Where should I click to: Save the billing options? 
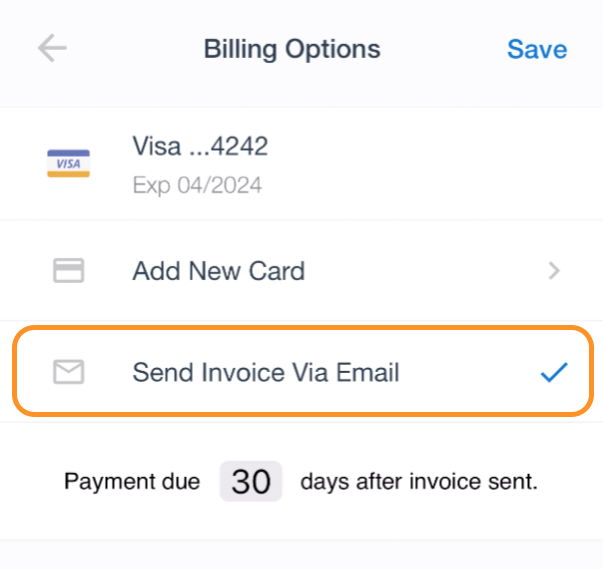tap(537, 49)
